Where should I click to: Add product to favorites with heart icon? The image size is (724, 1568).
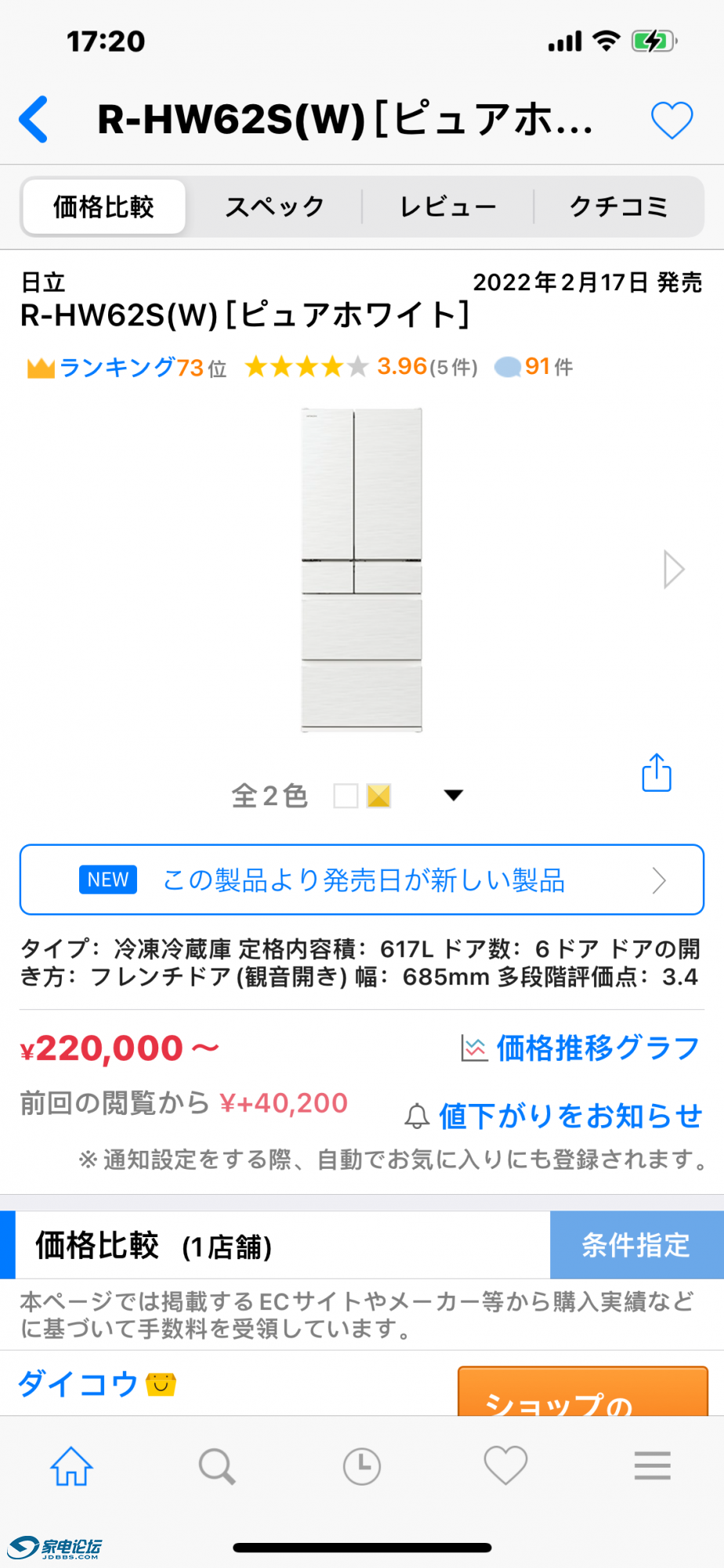[x=672, y=120]
